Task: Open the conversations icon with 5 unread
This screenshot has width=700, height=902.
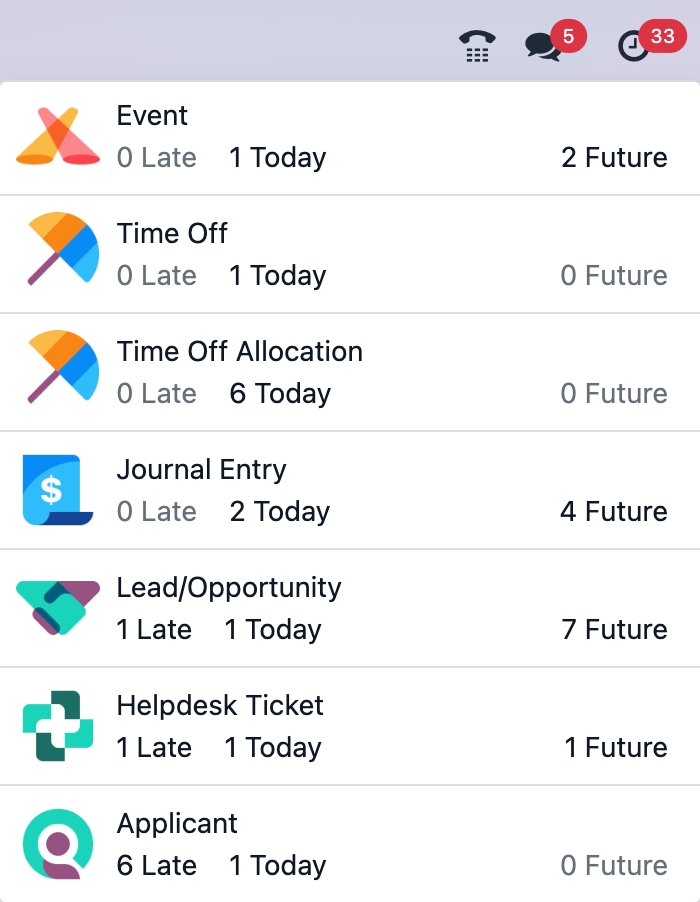Action: [x=545, y=46]
